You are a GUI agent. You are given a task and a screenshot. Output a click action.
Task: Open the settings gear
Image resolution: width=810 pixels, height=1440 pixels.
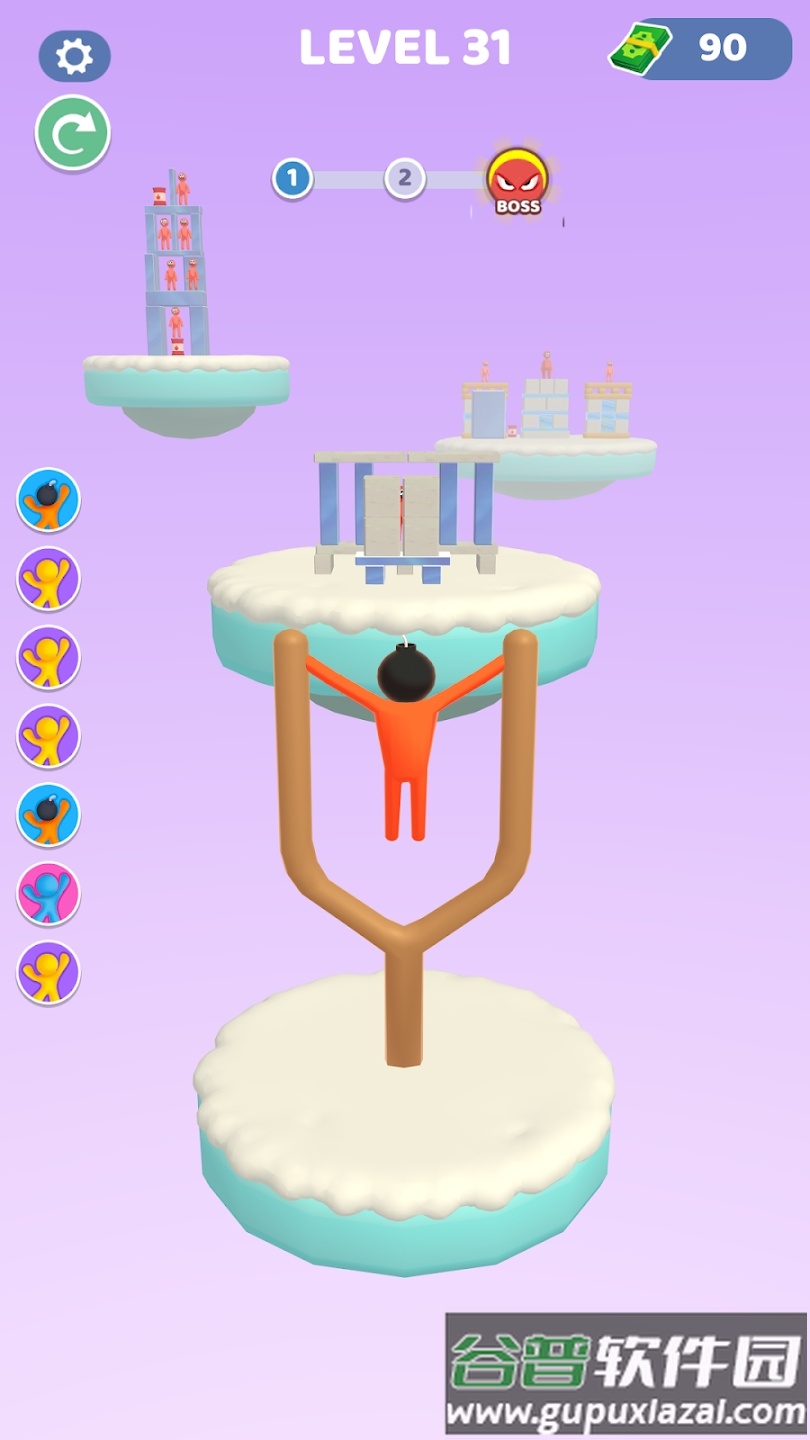(x=74, y=56)
